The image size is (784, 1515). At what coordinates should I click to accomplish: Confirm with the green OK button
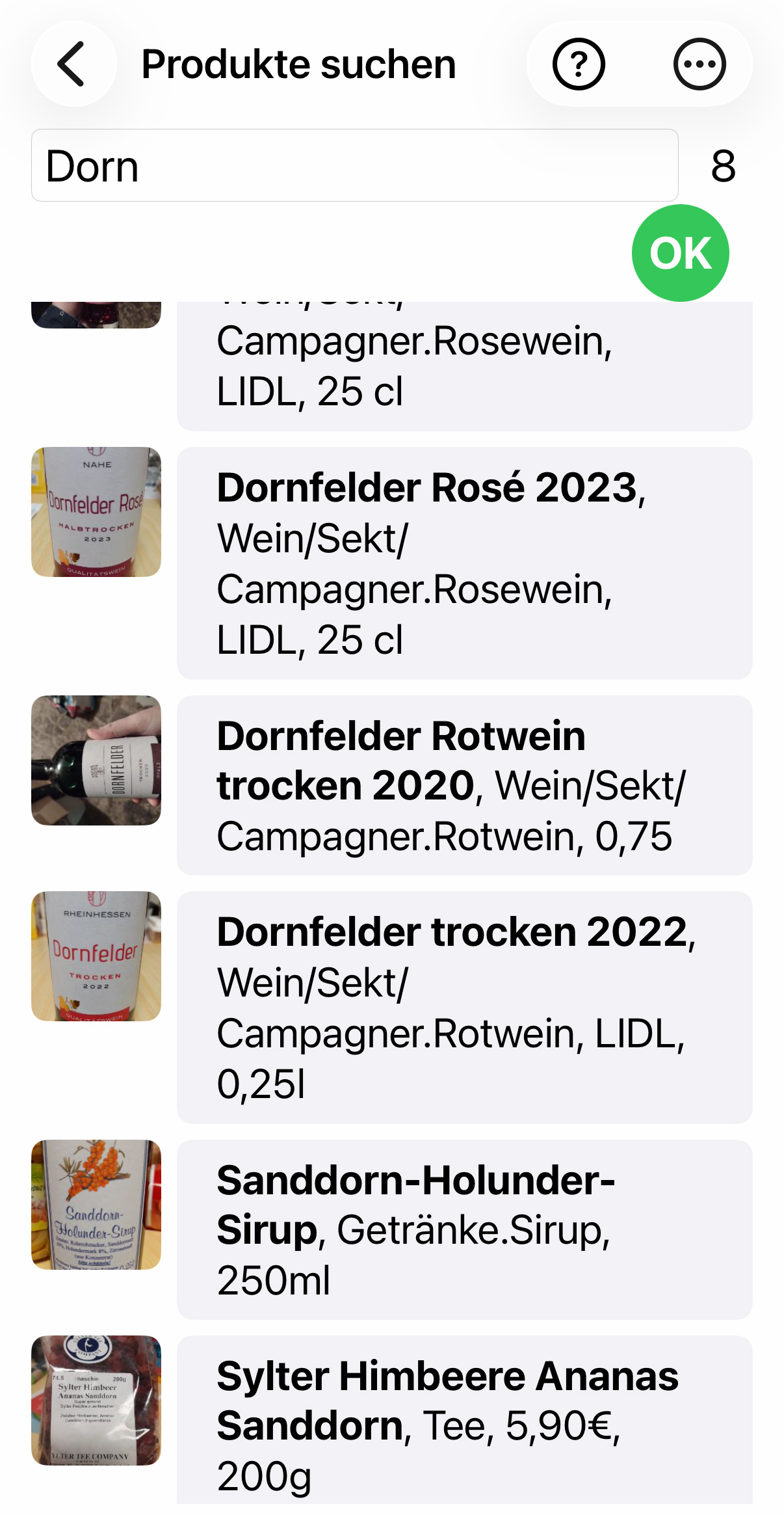point(680,253)
